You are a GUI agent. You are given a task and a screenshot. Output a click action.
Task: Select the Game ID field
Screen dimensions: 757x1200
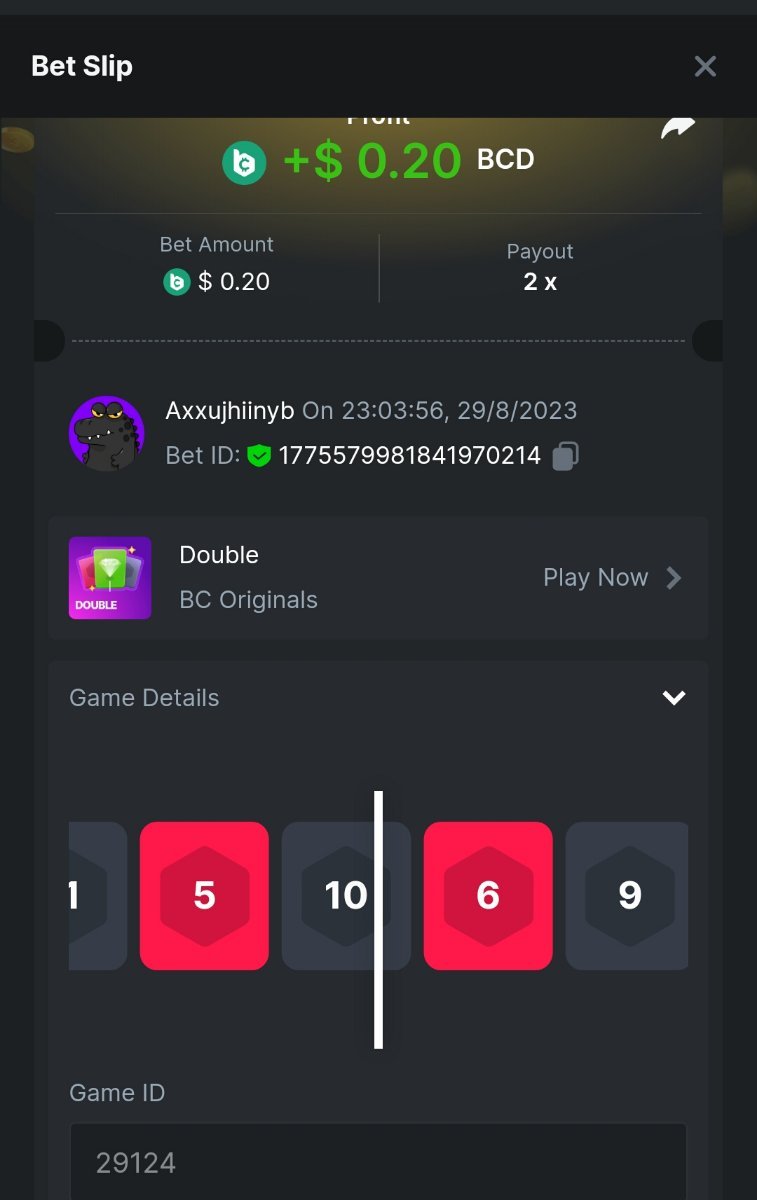(378, 1162)
